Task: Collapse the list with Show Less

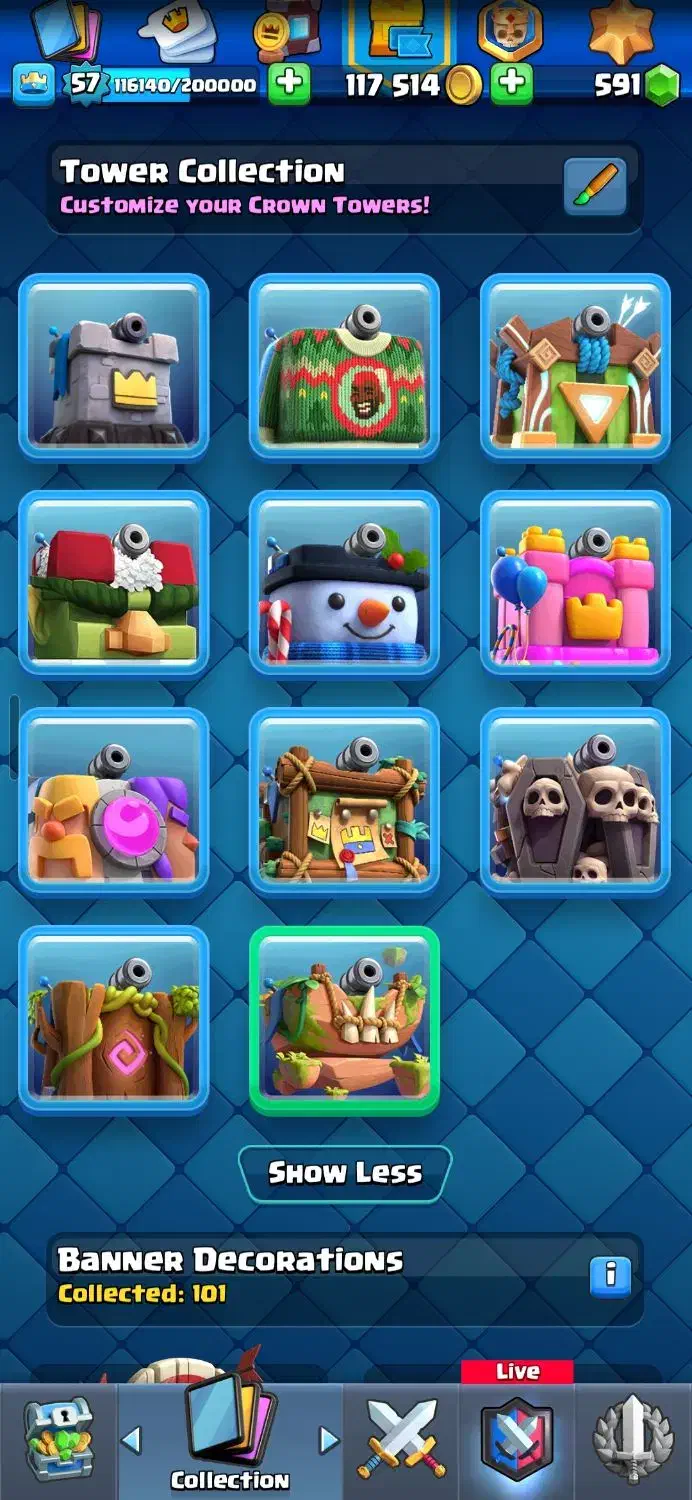Action: click(345, 1173)
